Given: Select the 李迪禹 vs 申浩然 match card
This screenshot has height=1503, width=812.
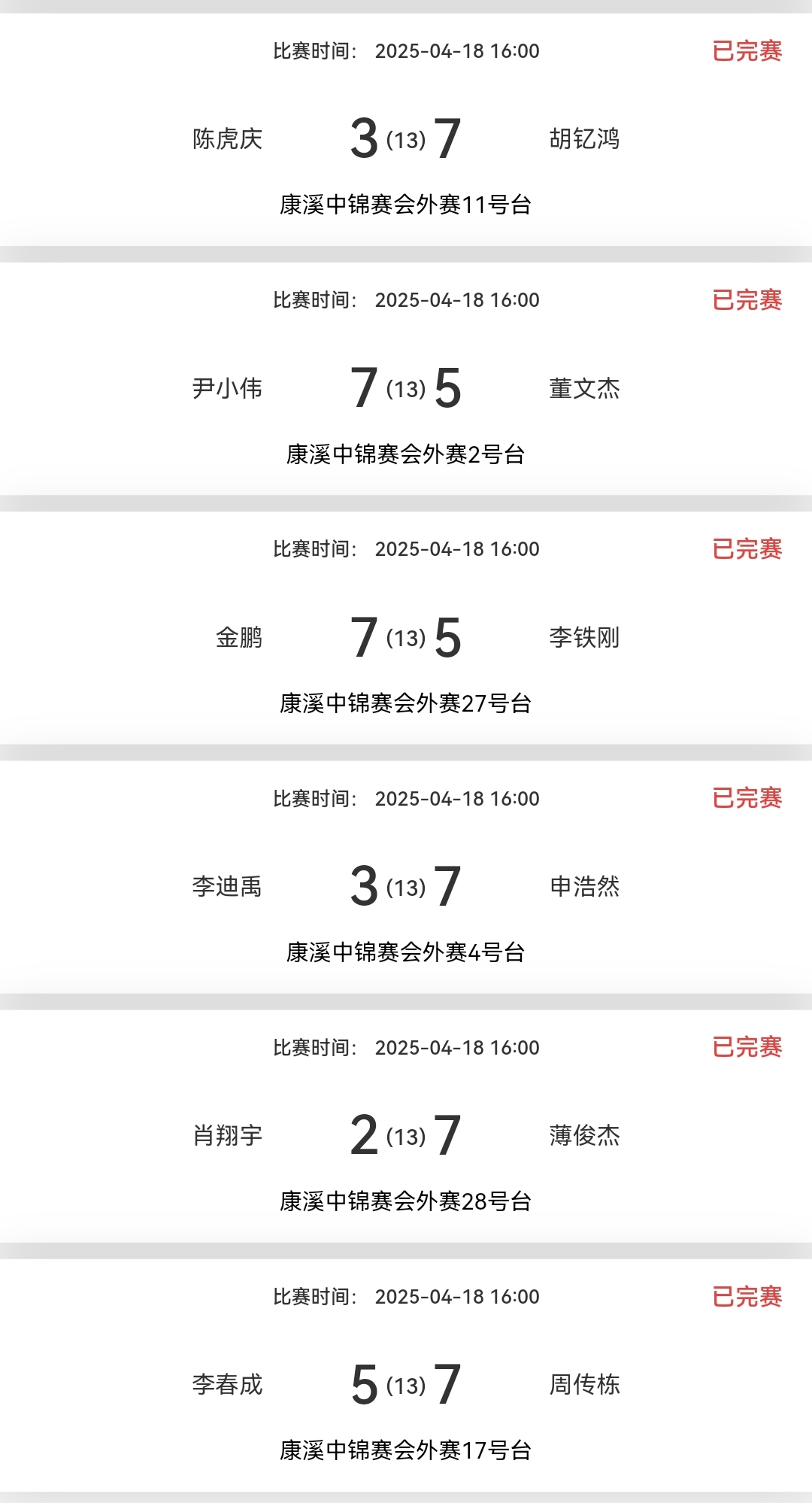Looking at the screenshot, I should [406, 886].
